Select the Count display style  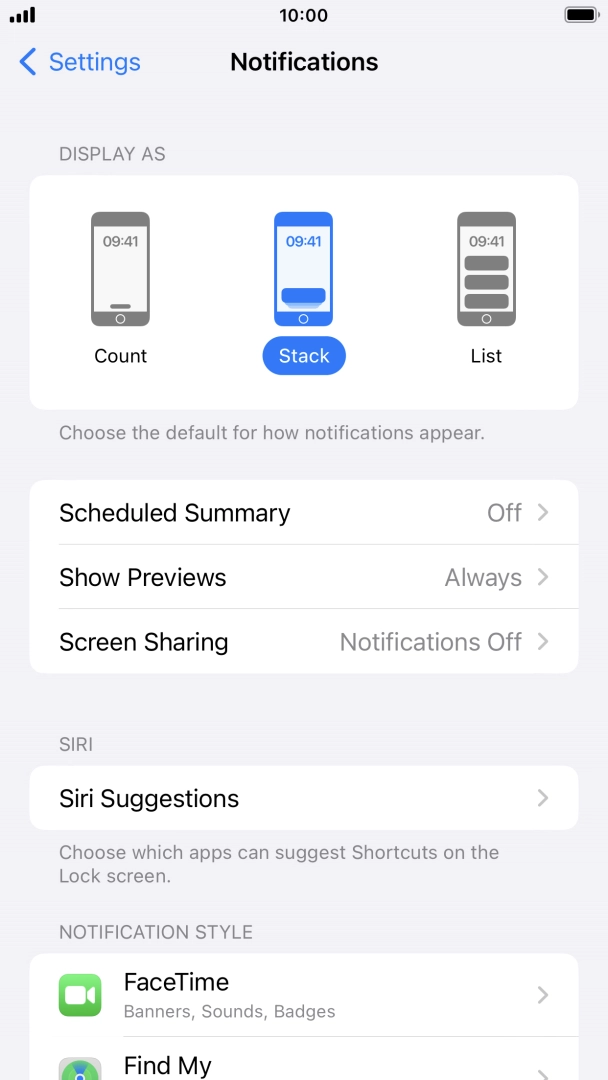(120, 289)
